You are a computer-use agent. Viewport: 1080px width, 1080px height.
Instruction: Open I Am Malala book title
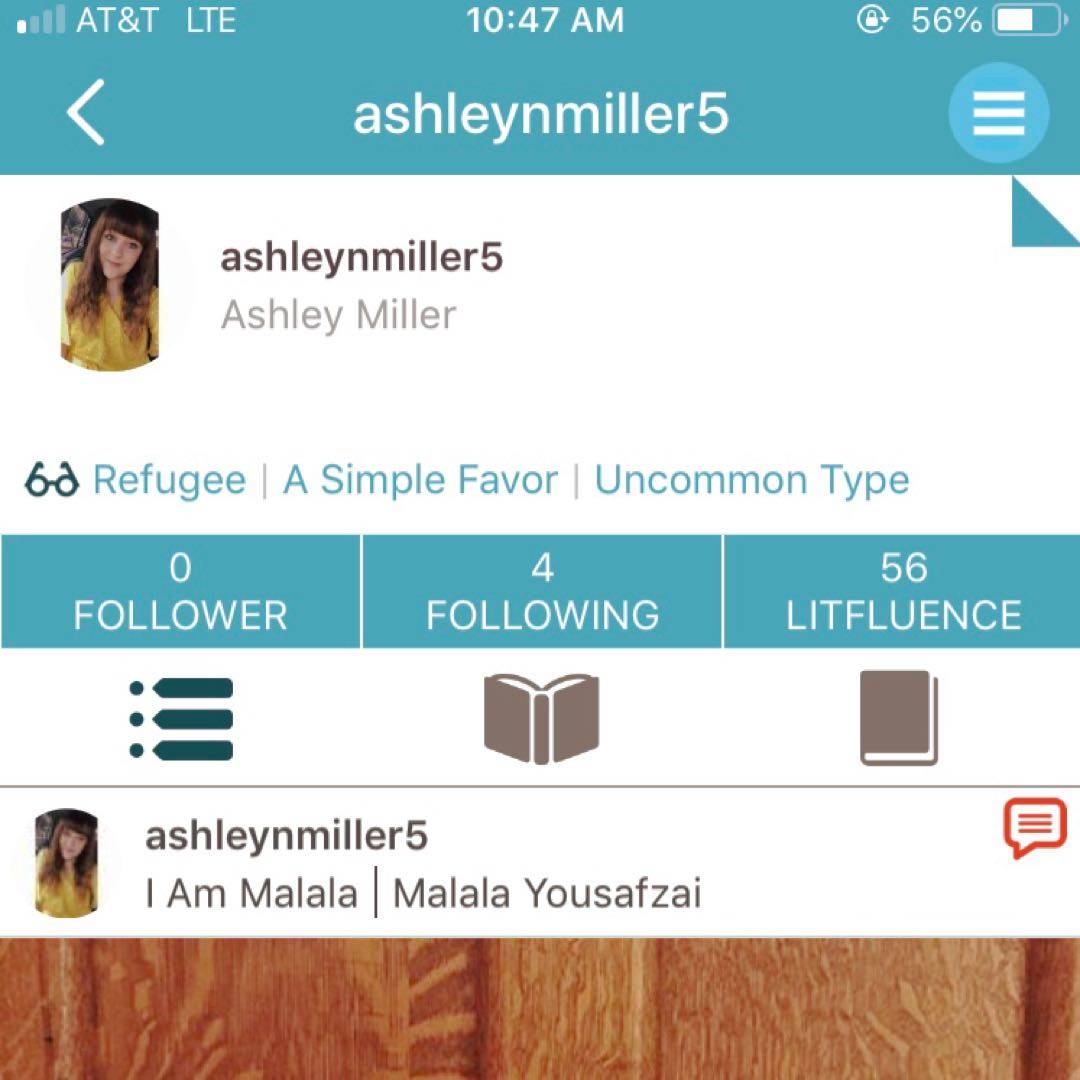[252, 893]
